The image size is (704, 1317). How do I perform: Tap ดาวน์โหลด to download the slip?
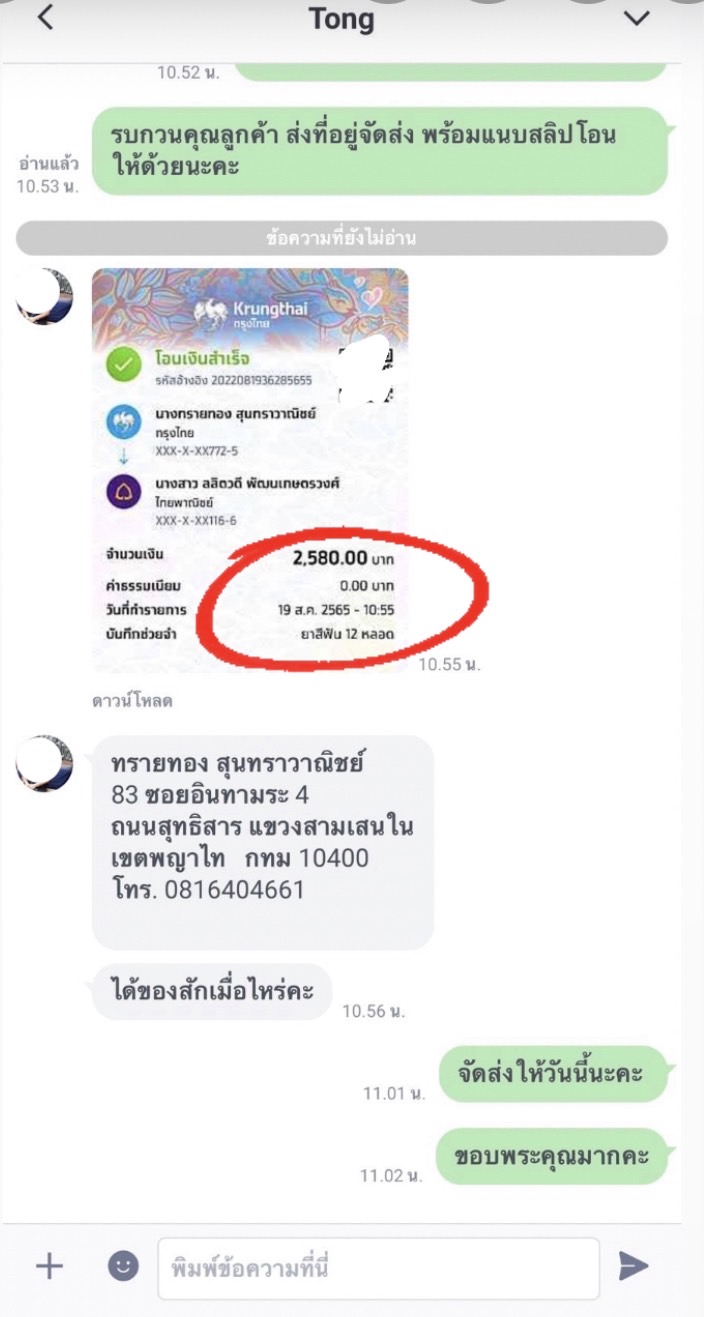(132, 701)
